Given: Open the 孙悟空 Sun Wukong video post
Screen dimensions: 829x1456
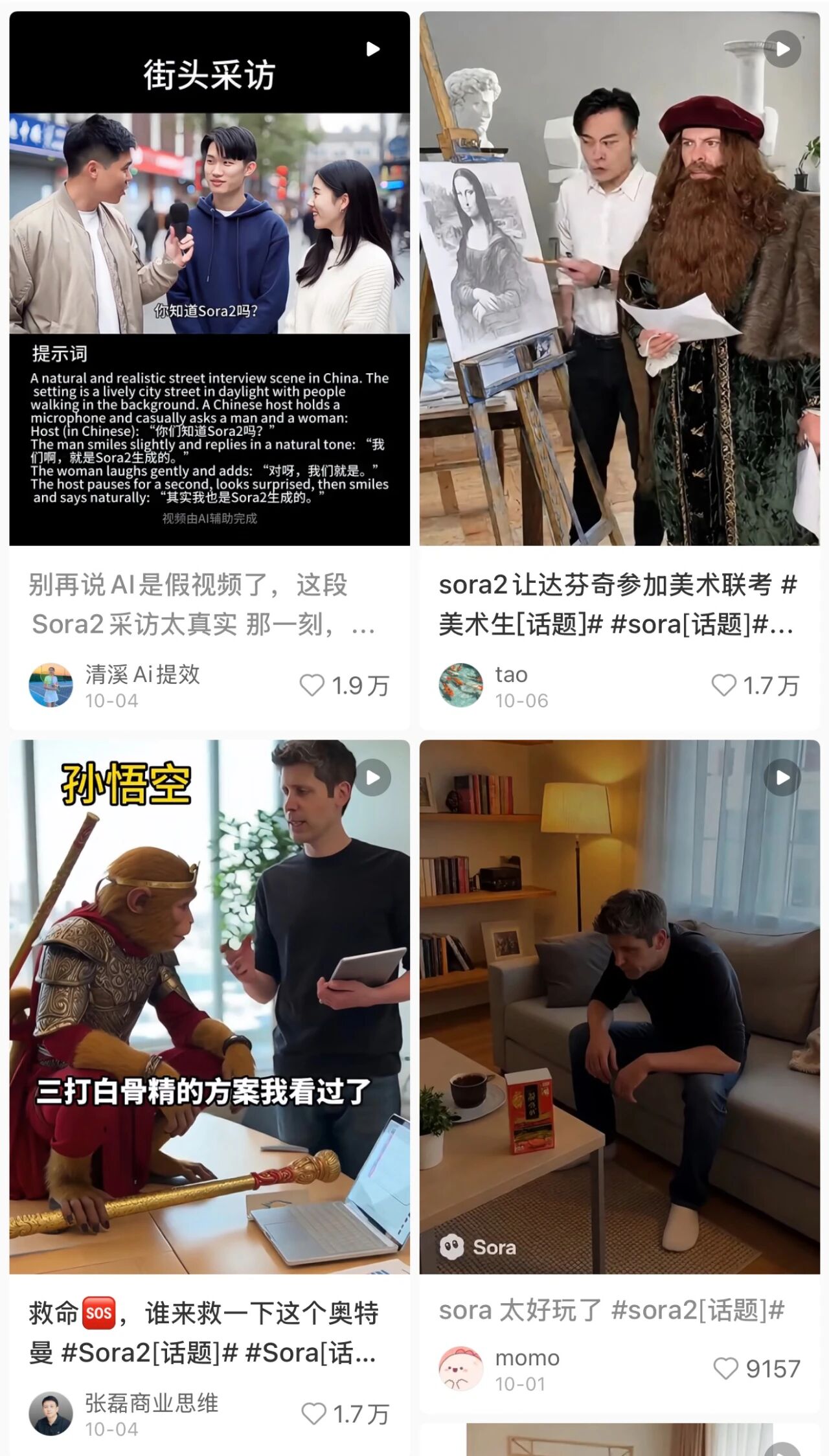Looking at the screenshot, I should (209, 1007).
